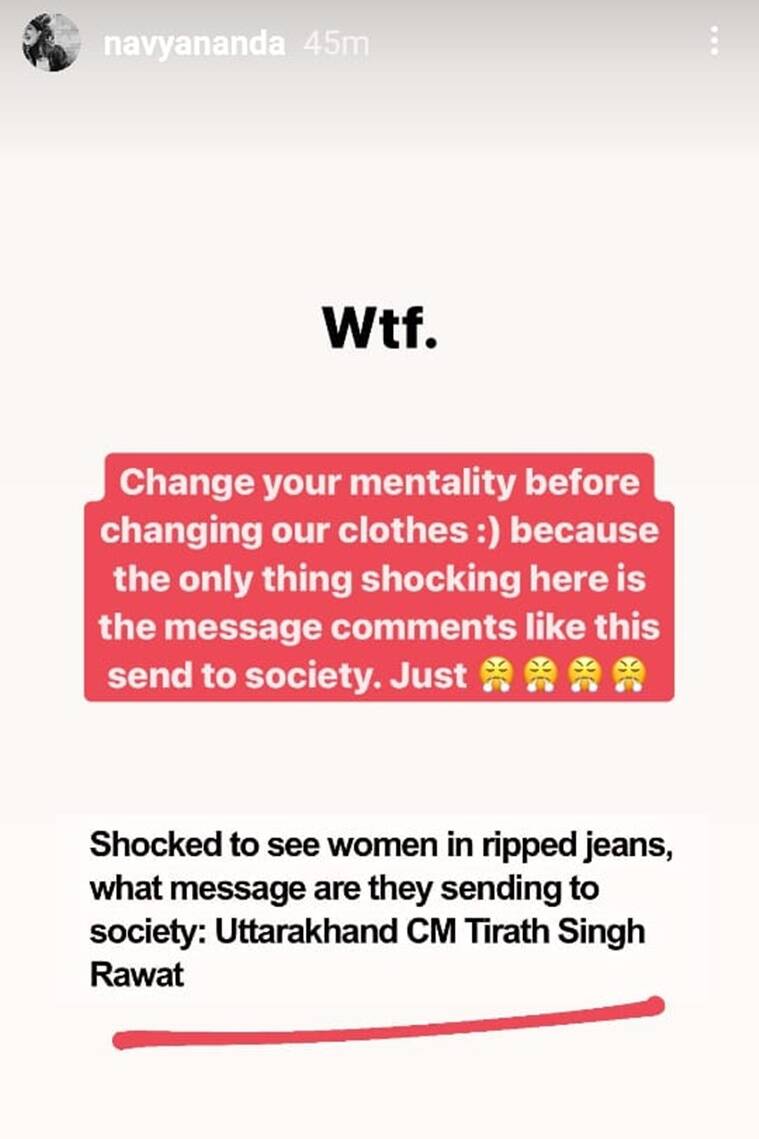Screen dimensions: 759x1139
Task: Open the story overflow menu
Action: click(x=713, y=42)
